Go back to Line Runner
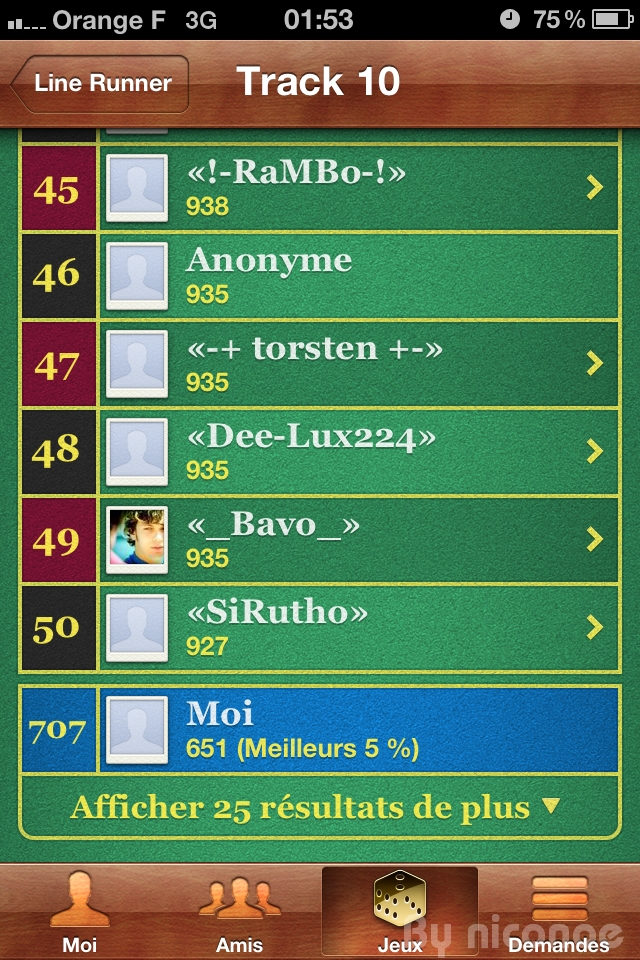Image resolution: width=640 pixels, height=960 pixels. 100,84
